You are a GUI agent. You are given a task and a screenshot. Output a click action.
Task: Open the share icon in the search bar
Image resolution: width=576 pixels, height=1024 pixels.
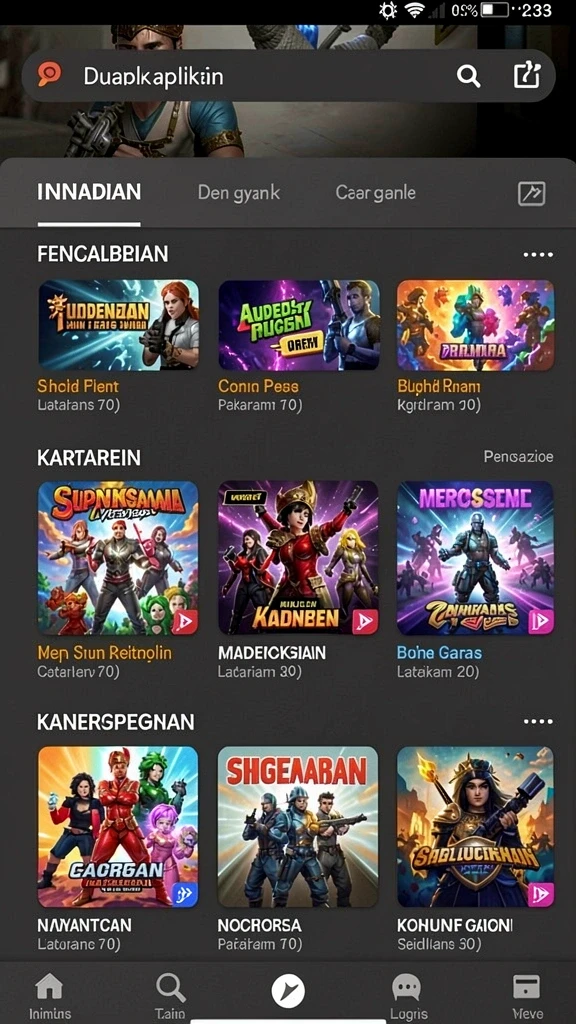pyautogui.click(x=526, y=76)
